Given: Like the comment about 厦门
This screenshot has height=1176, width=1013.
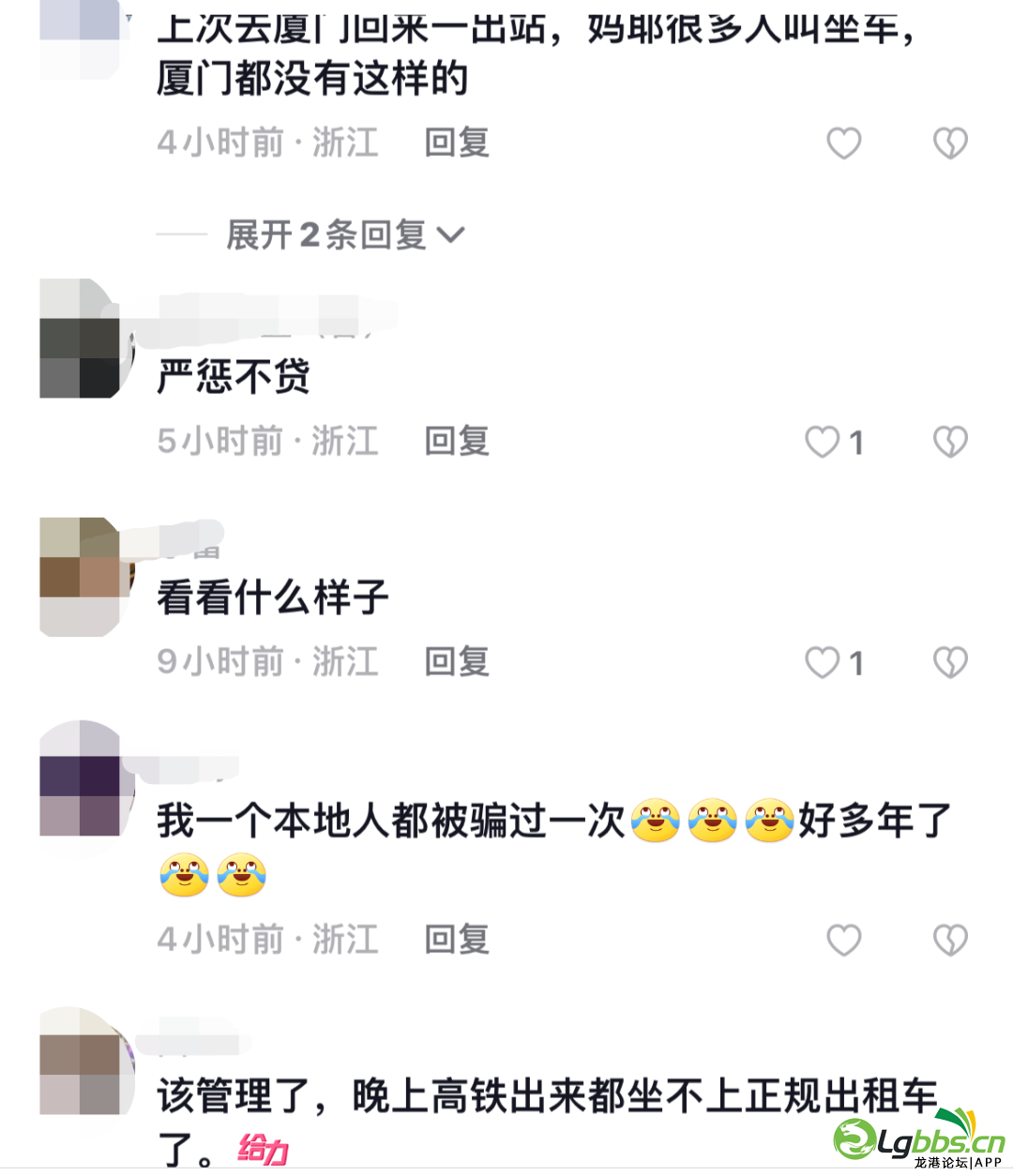Looking at the screenshot, I should click(x=843, y=143).
